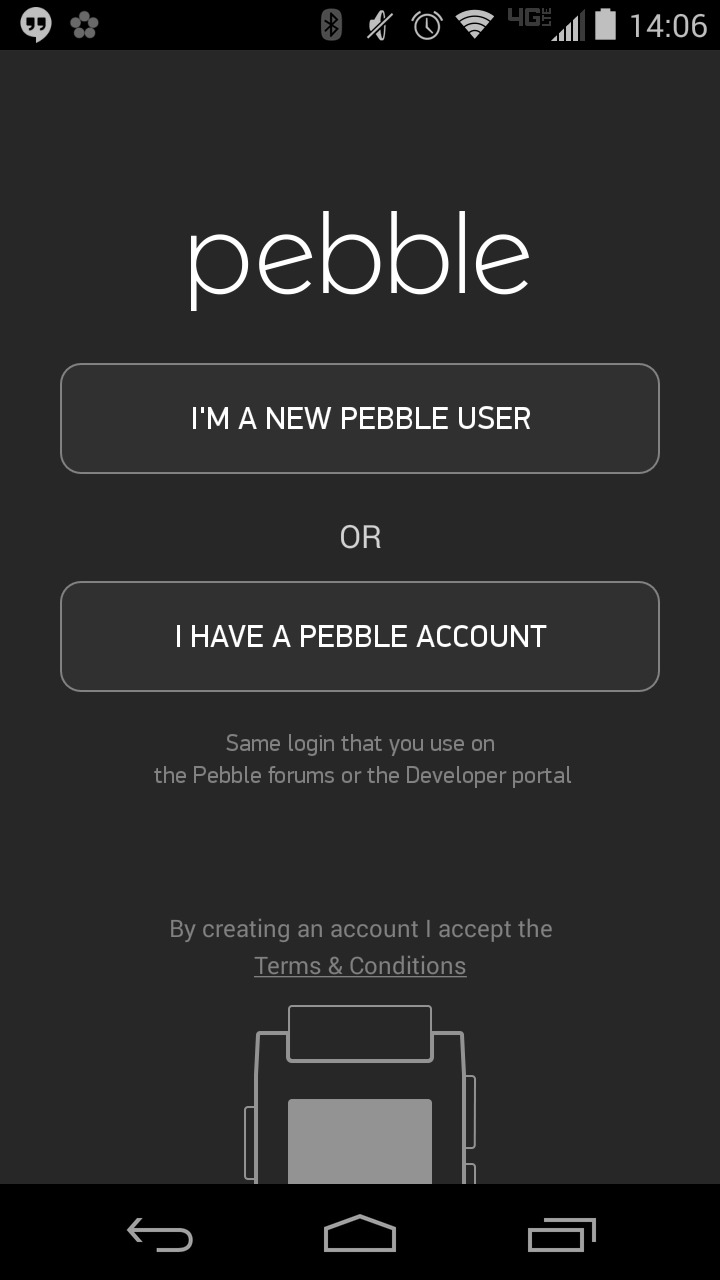Return to the home screen

pos(360,1234)
